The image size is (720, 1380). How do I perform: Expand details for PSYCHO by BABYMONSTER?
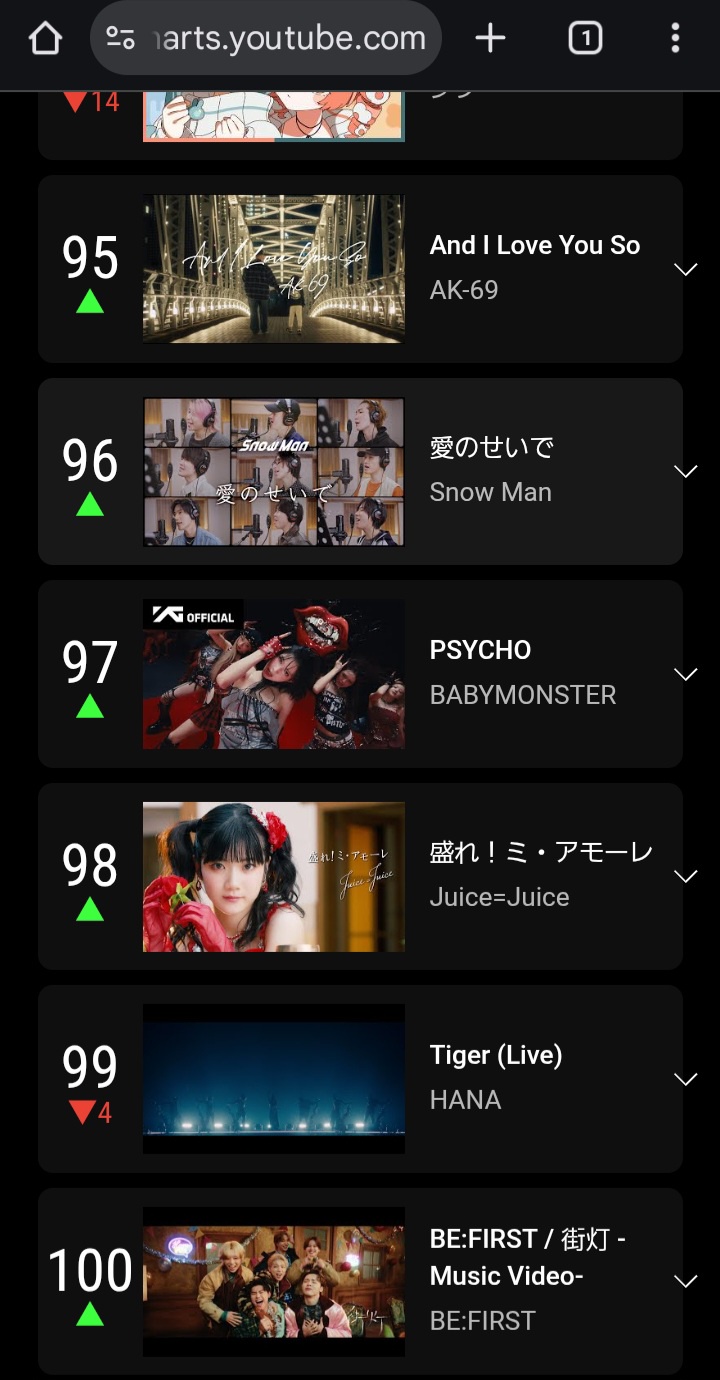pyautogui.click(x=685, y=674)
